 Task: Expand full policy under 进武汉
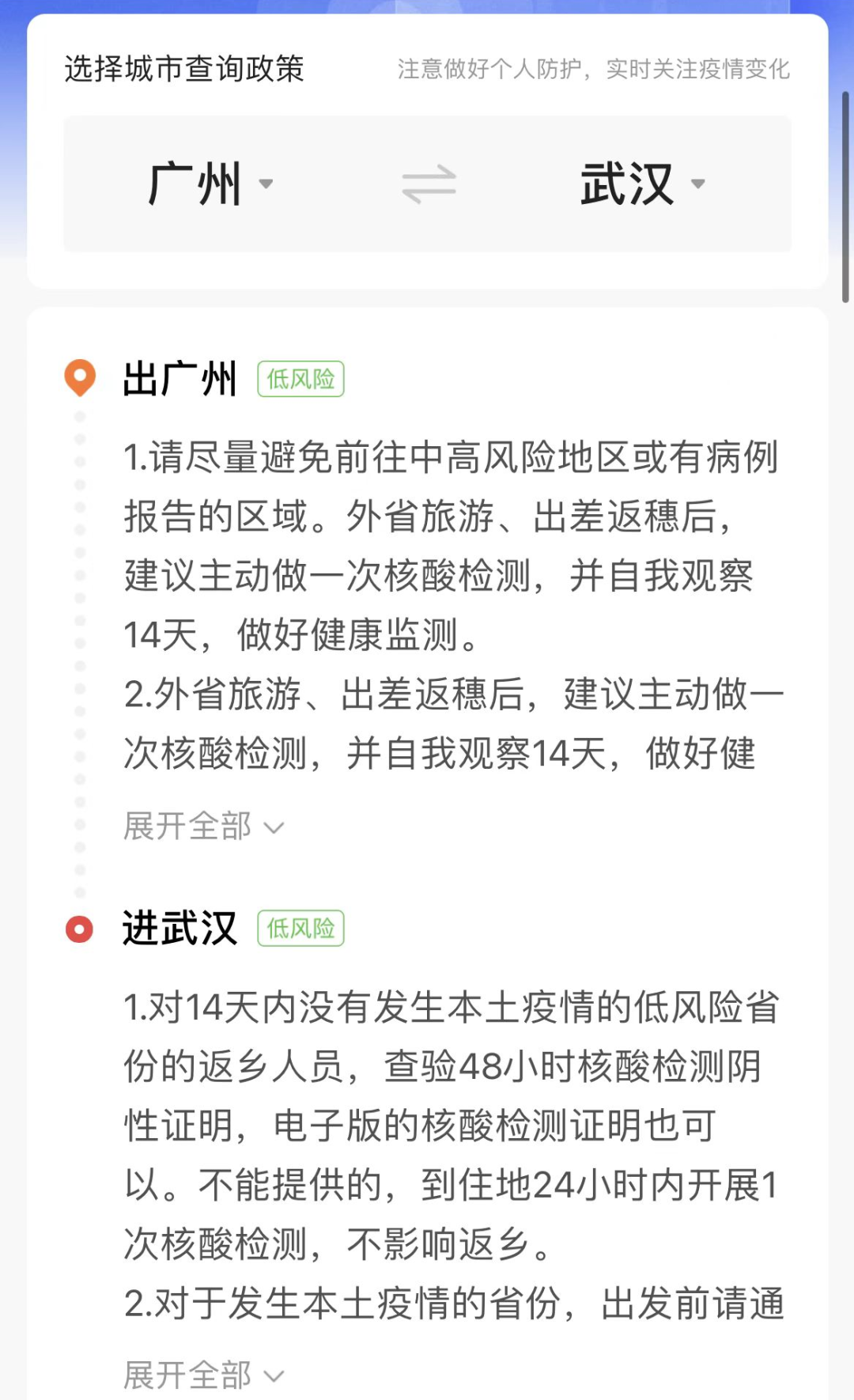(203, 1375)
